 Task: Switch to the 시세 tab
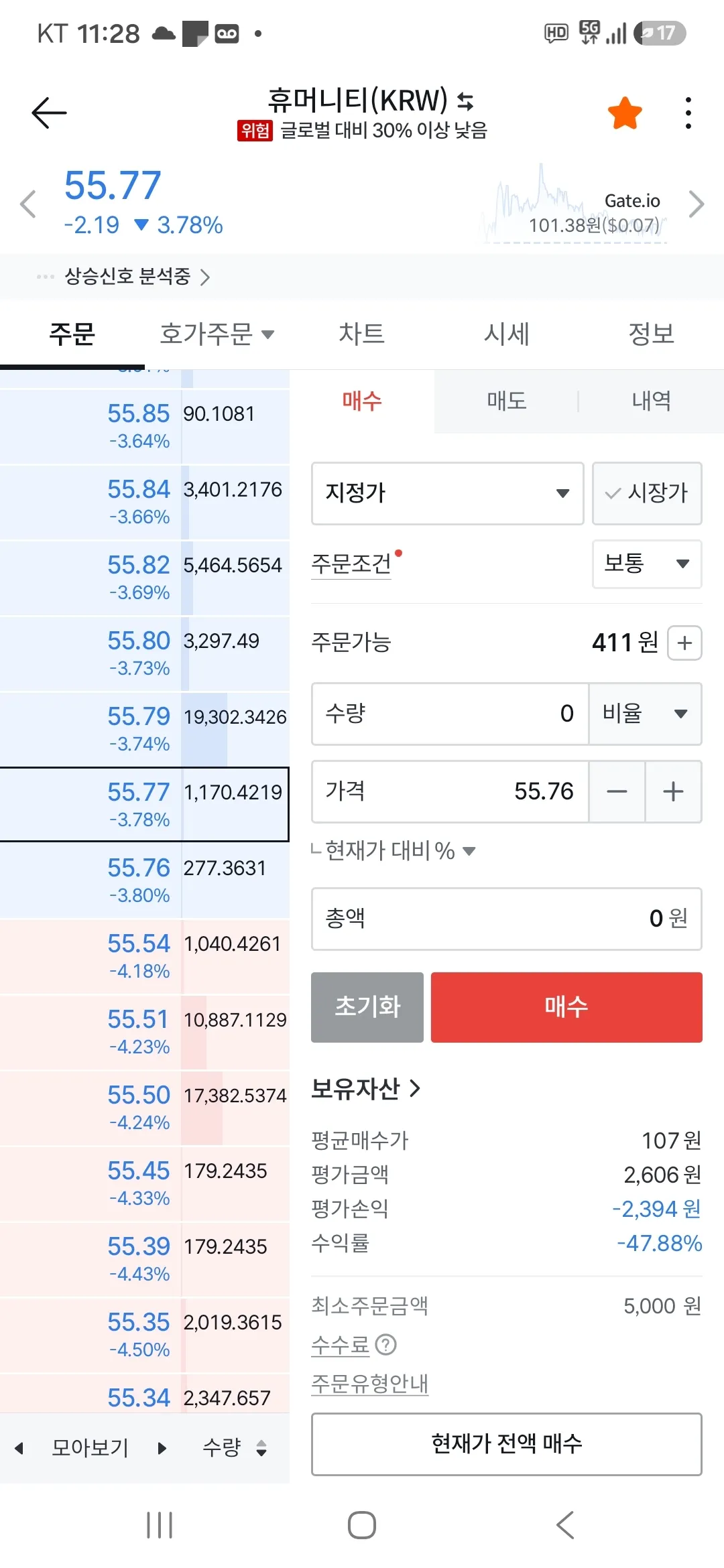507,333
